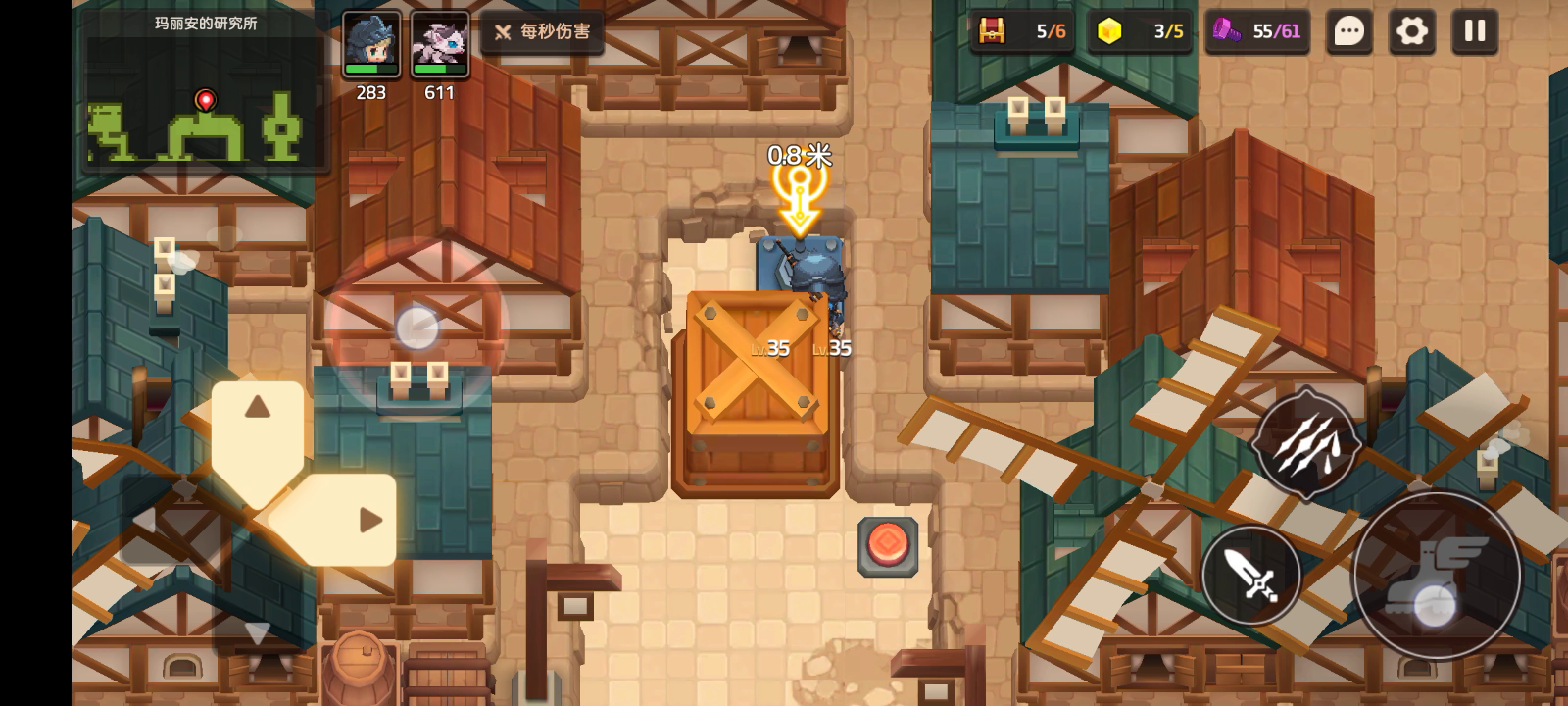Pause the game
1568x706 pixels.
(x=1475, y=31)
